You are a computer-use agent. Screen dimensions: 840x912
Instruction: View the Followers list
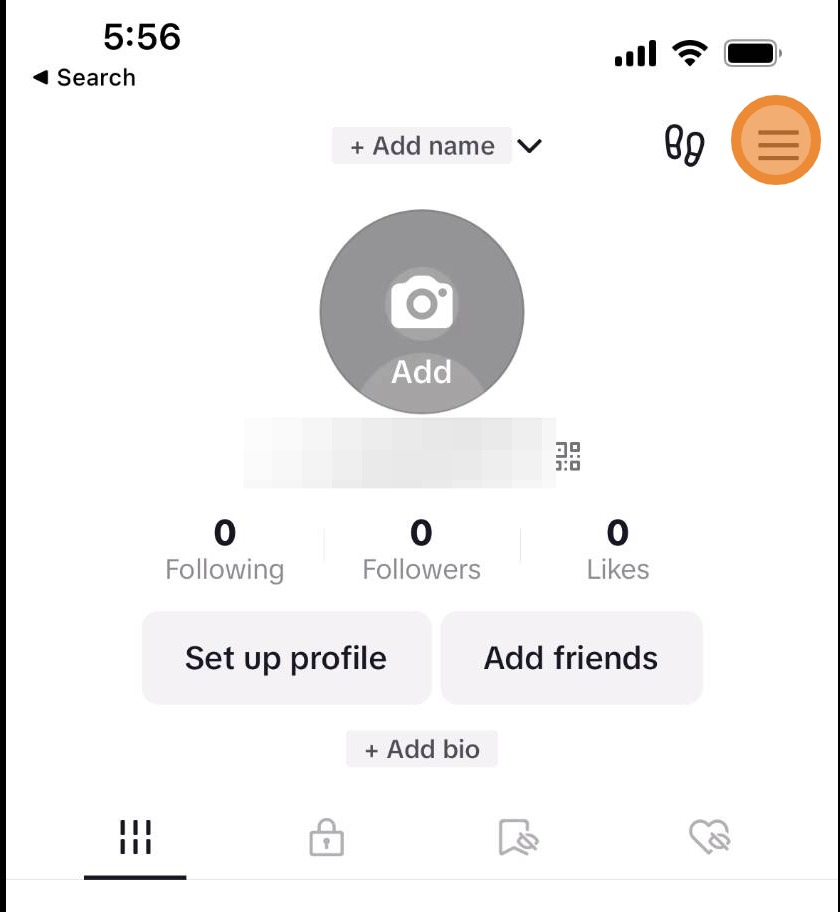click(421, 549)
